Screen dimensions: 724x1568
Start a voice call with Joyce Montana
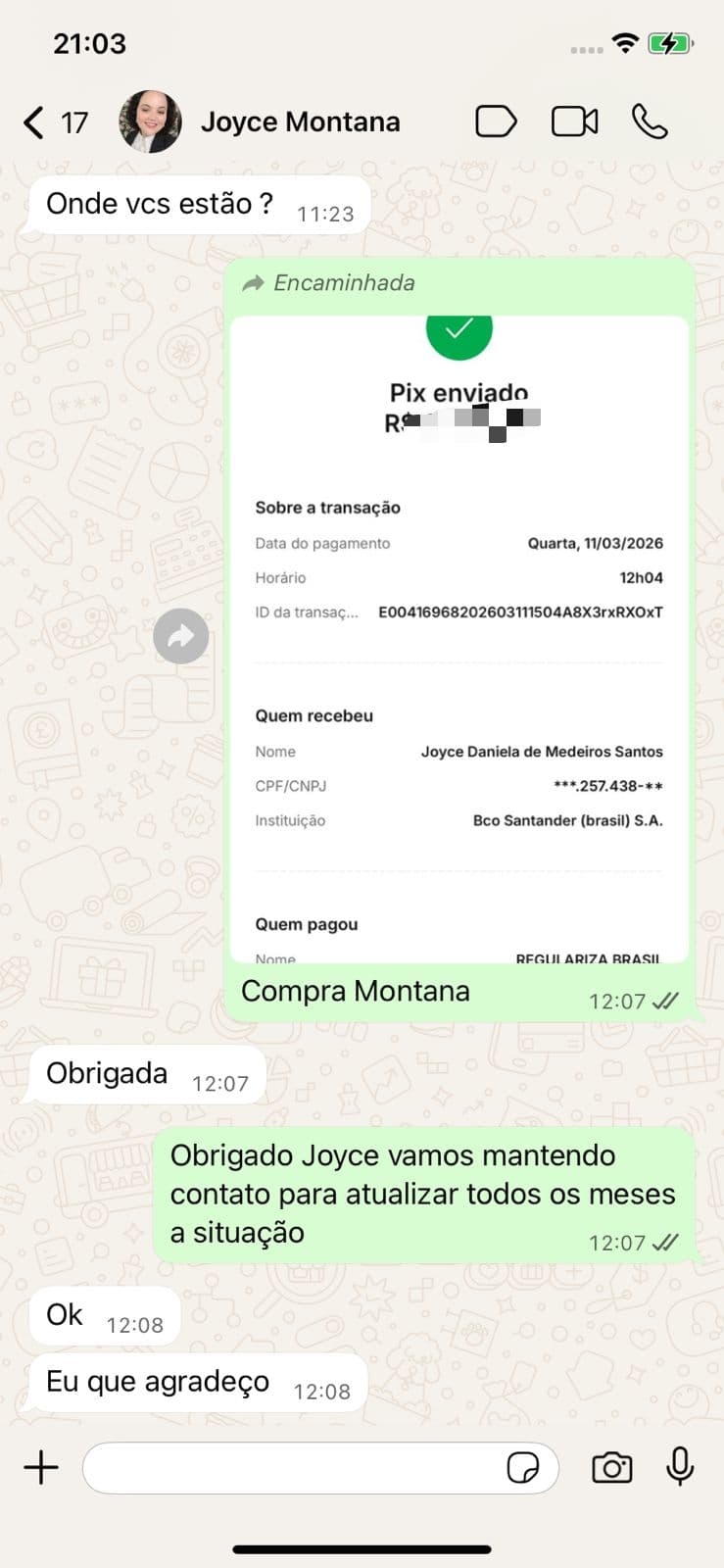click(650, 121)
